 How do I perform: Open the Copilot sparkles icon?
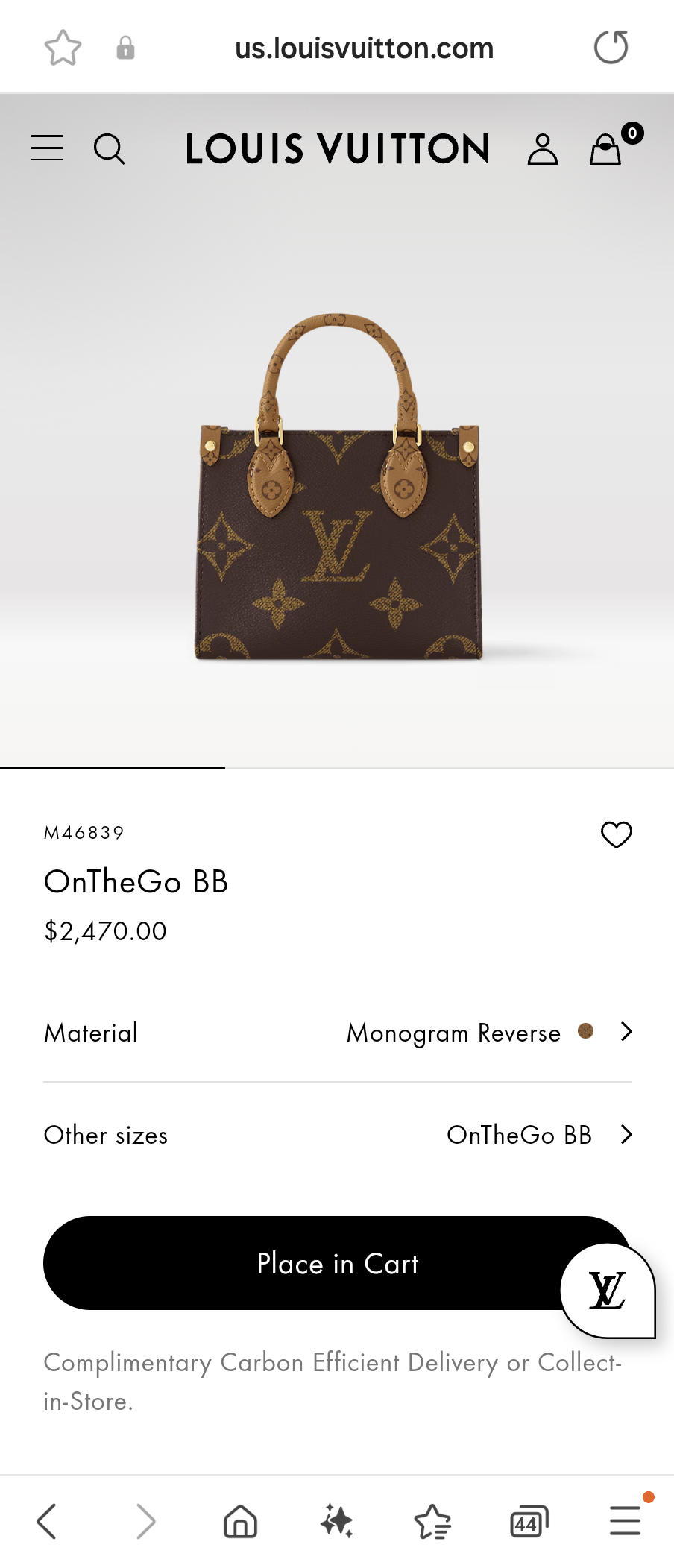[x=336, y=1521]
